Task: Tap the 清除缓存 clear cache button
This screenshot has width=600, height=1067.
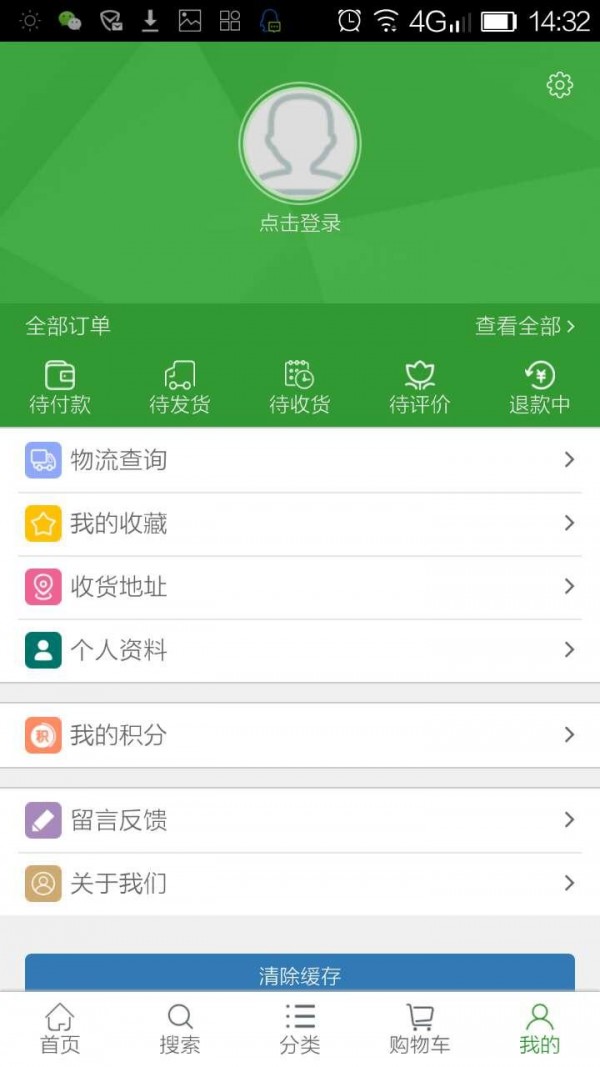Action: coord(300,973)
